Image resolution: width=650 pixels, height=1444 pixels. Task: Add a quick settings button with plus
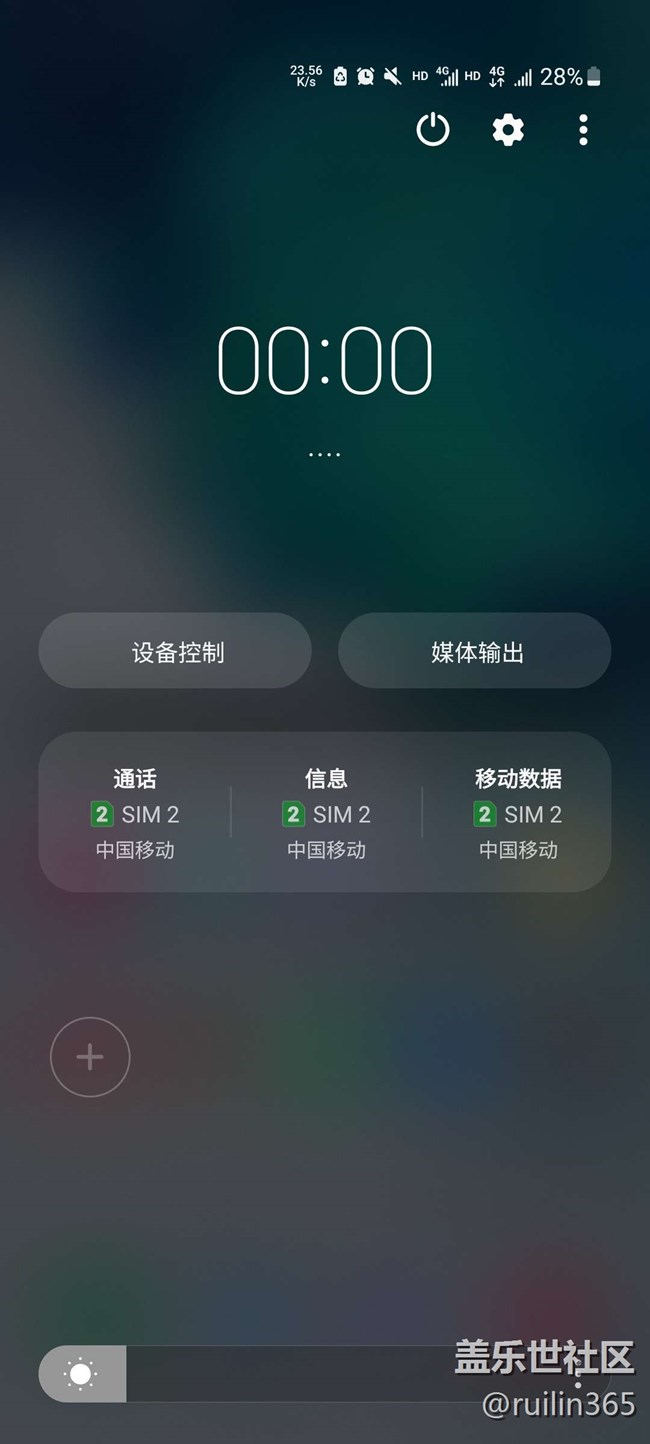pyautogui.click(x=90, y=1057)
